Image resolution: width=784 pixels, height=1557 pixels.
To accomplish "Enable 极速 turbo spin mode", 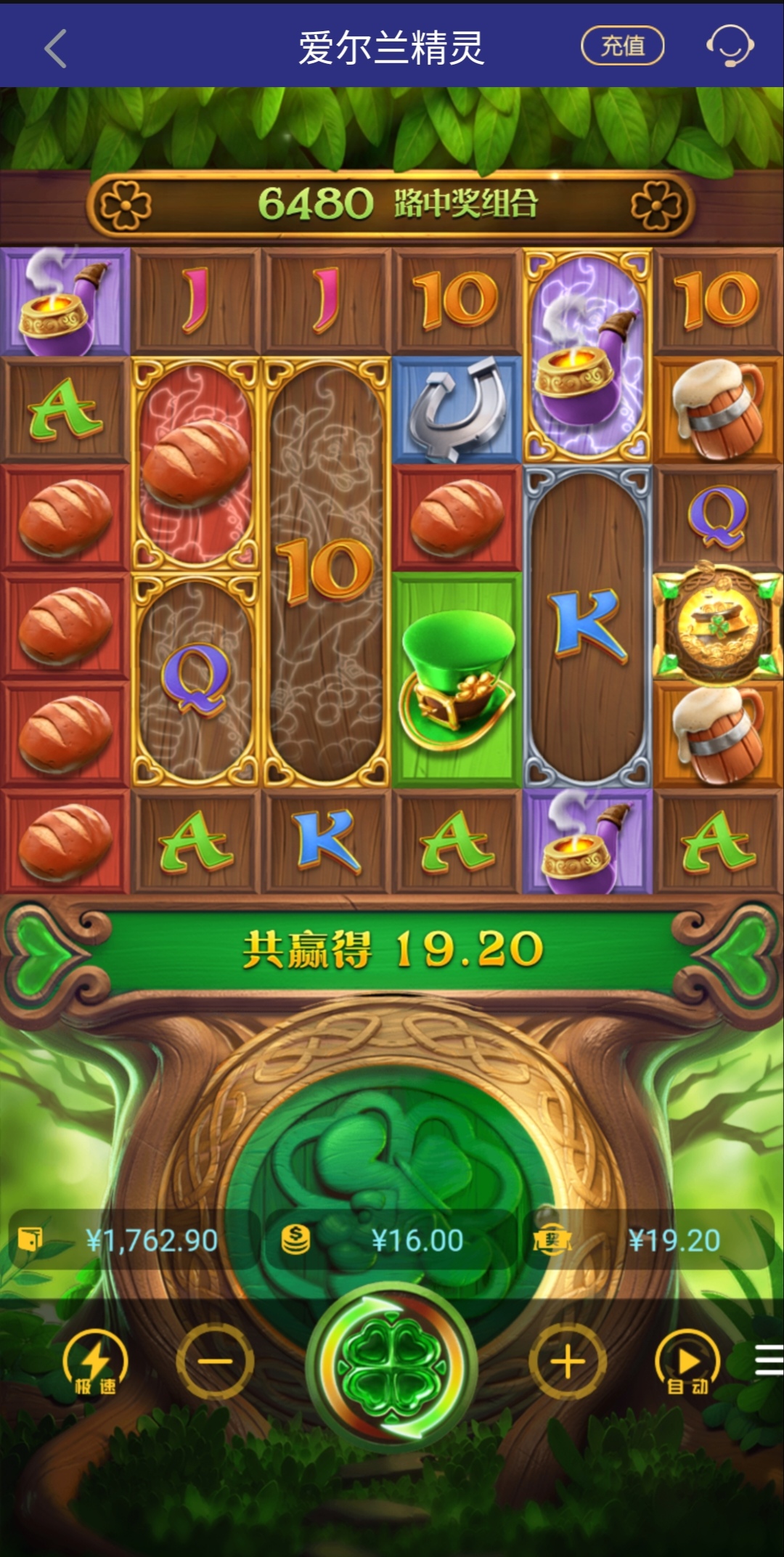I will [95, 1363].
